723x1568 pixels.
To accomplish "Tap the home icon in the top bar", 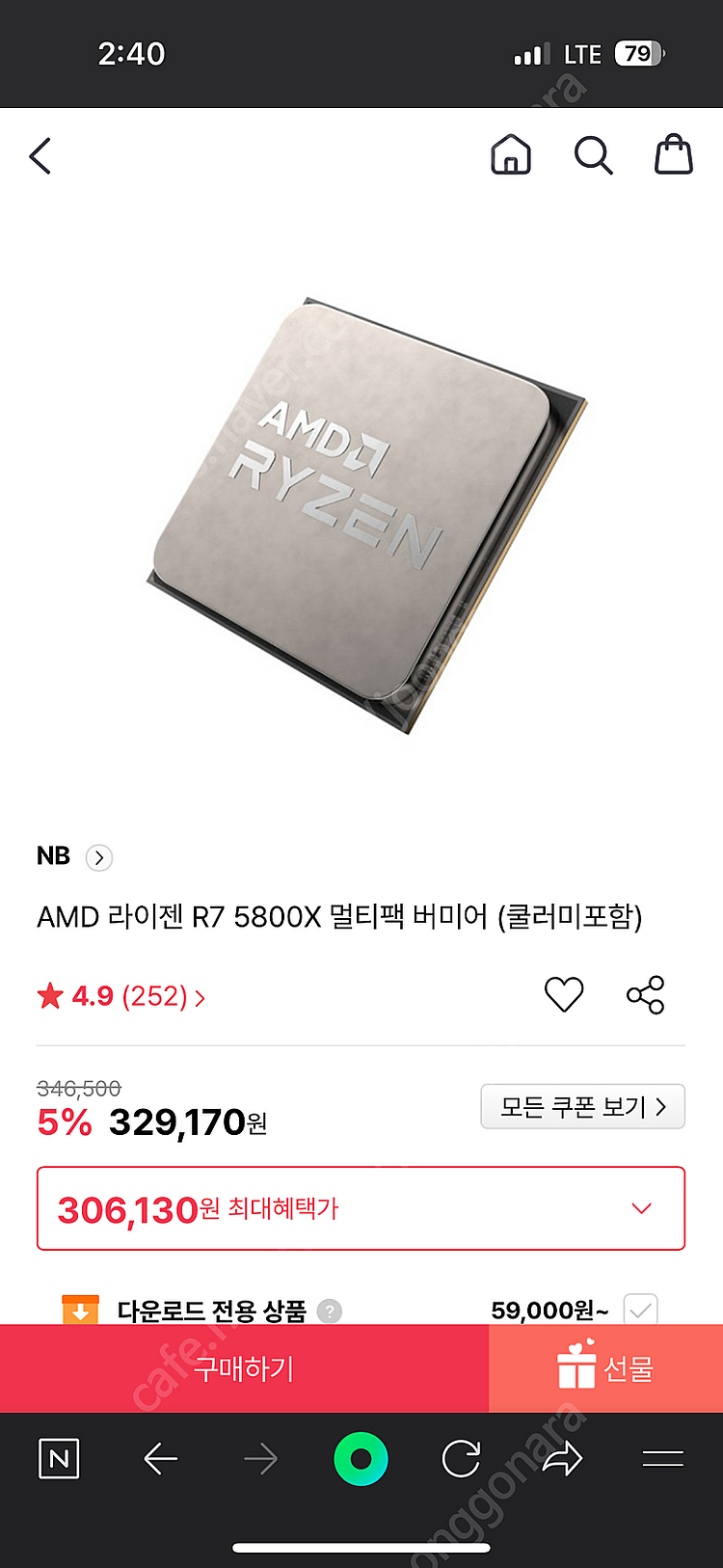I will click(x=511, y=155).
